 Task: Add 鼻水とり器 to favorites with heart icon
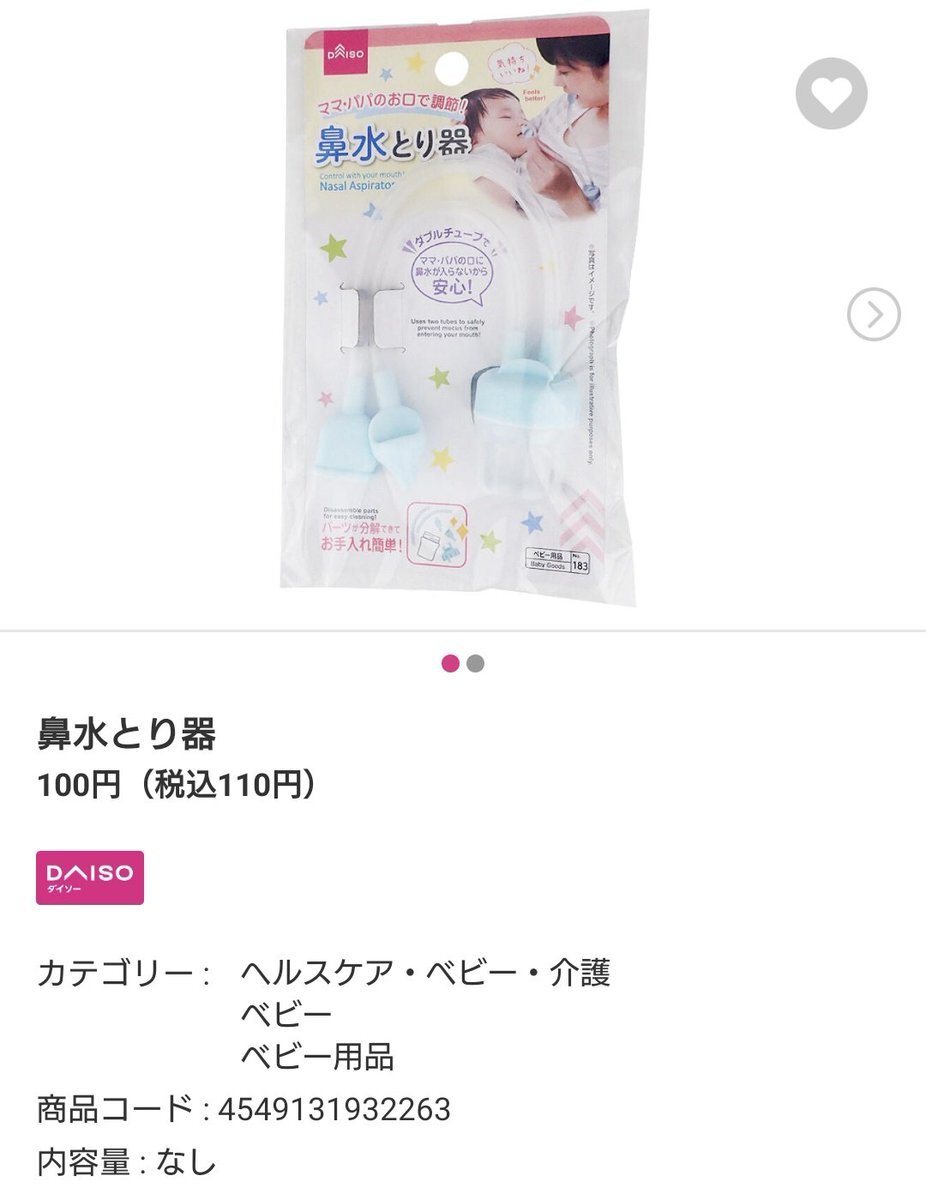[831, 94]
